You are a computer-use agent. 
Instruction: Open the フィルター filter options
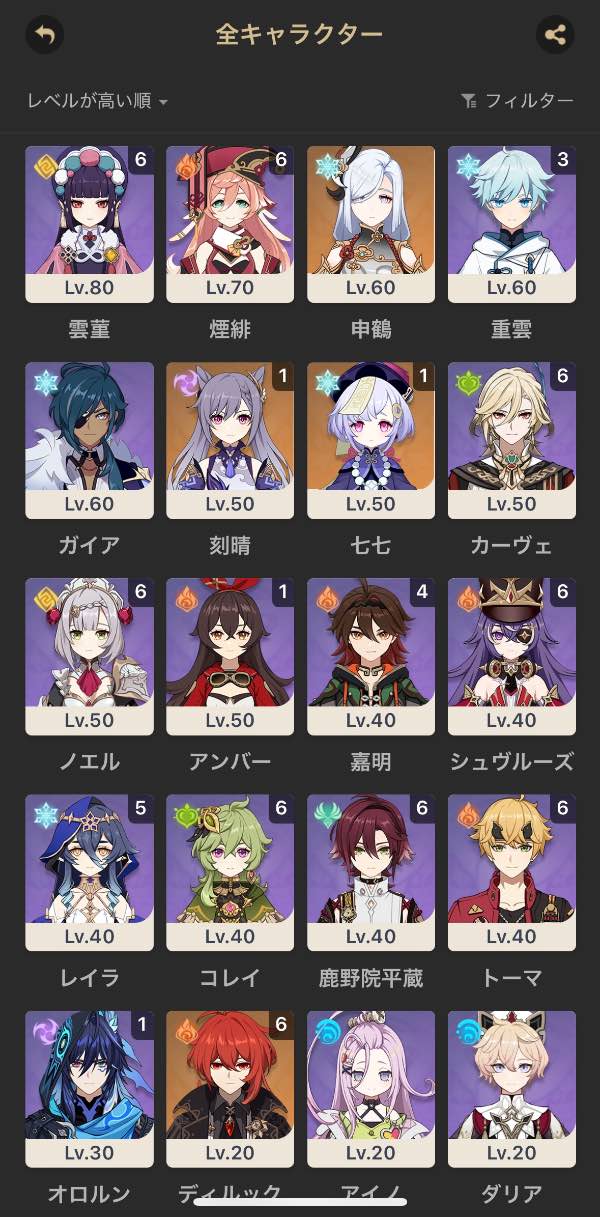tap(517, 101)
